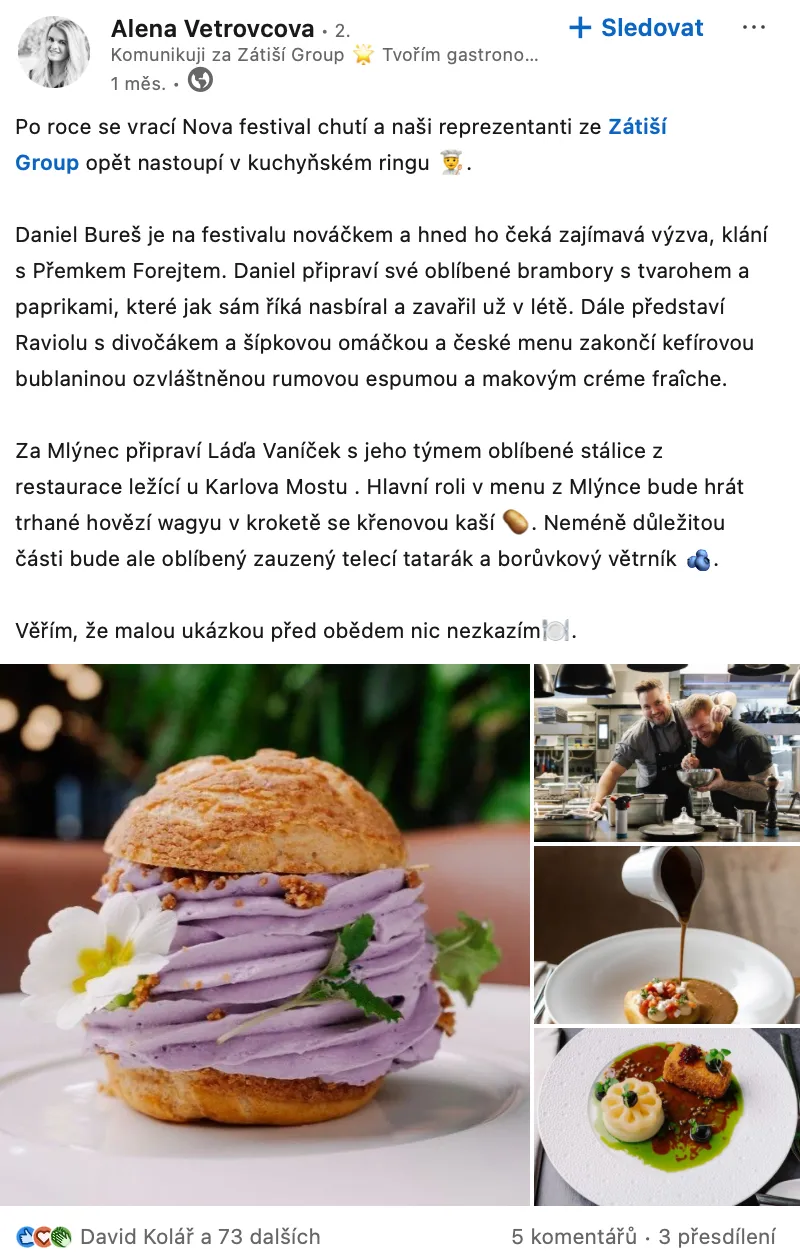Screen dimensions: 800x1258
Task: View the photo of two chefs
Action: coord(666,752)
